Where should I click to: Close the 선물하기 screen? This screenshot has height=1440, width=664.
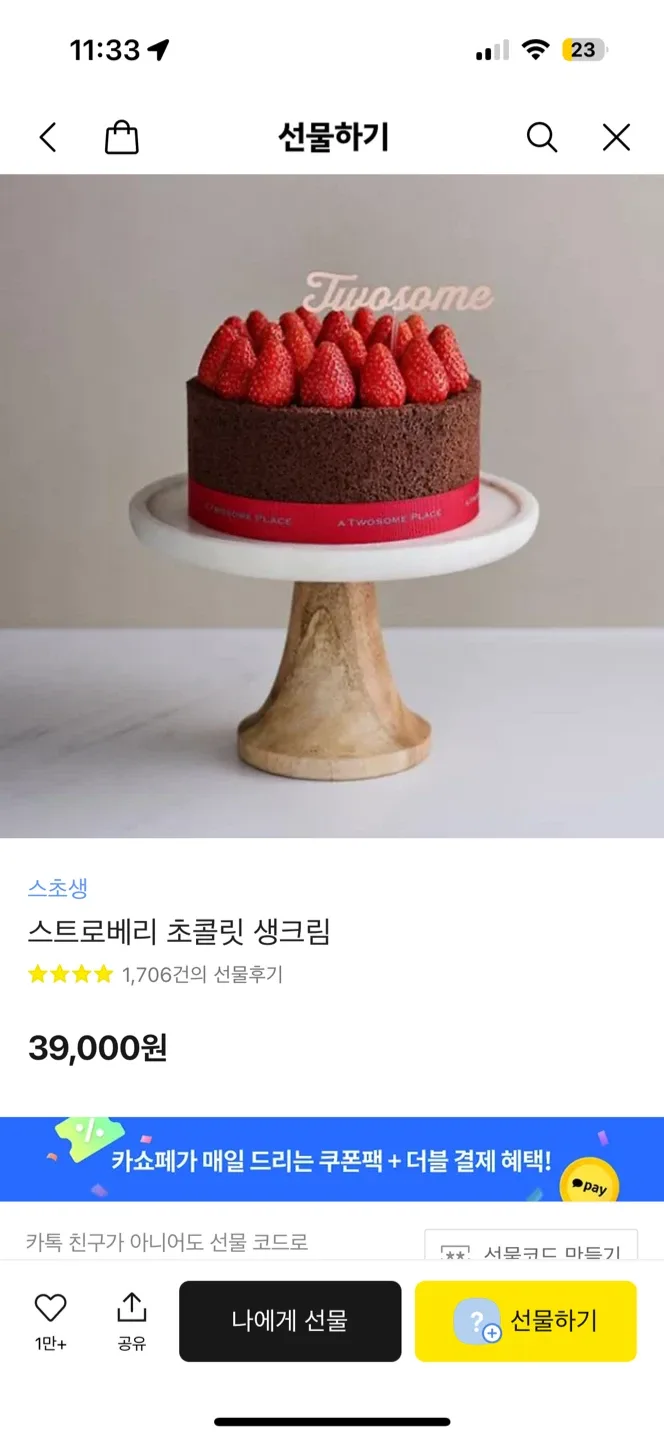tap(616, 137)
